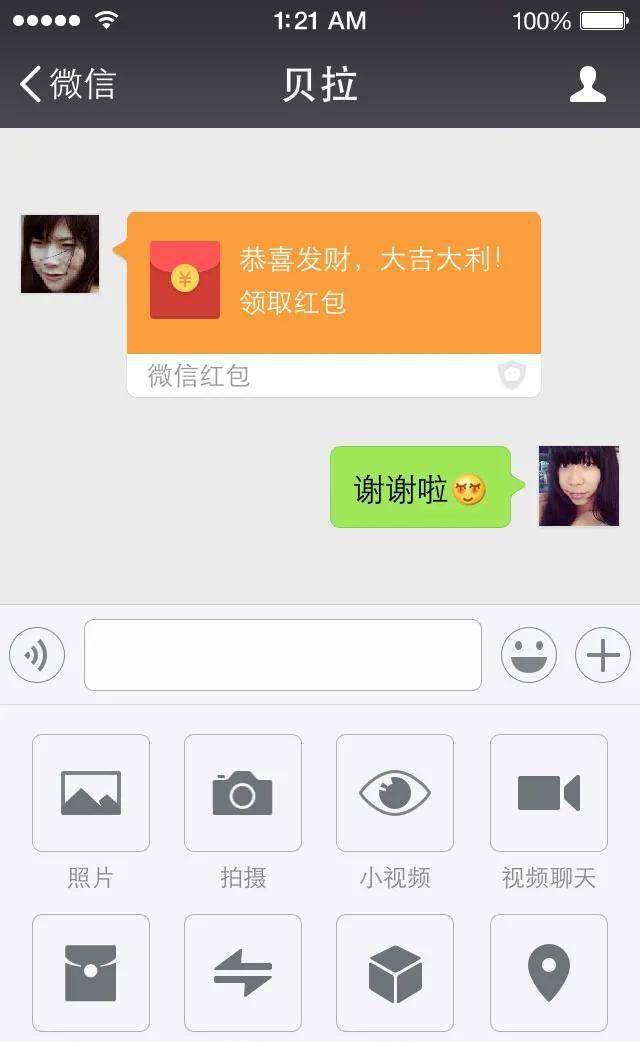Open the contact profile icon for 贝拉
This screenshot has height=1042, width=640.
click(588, 85)
